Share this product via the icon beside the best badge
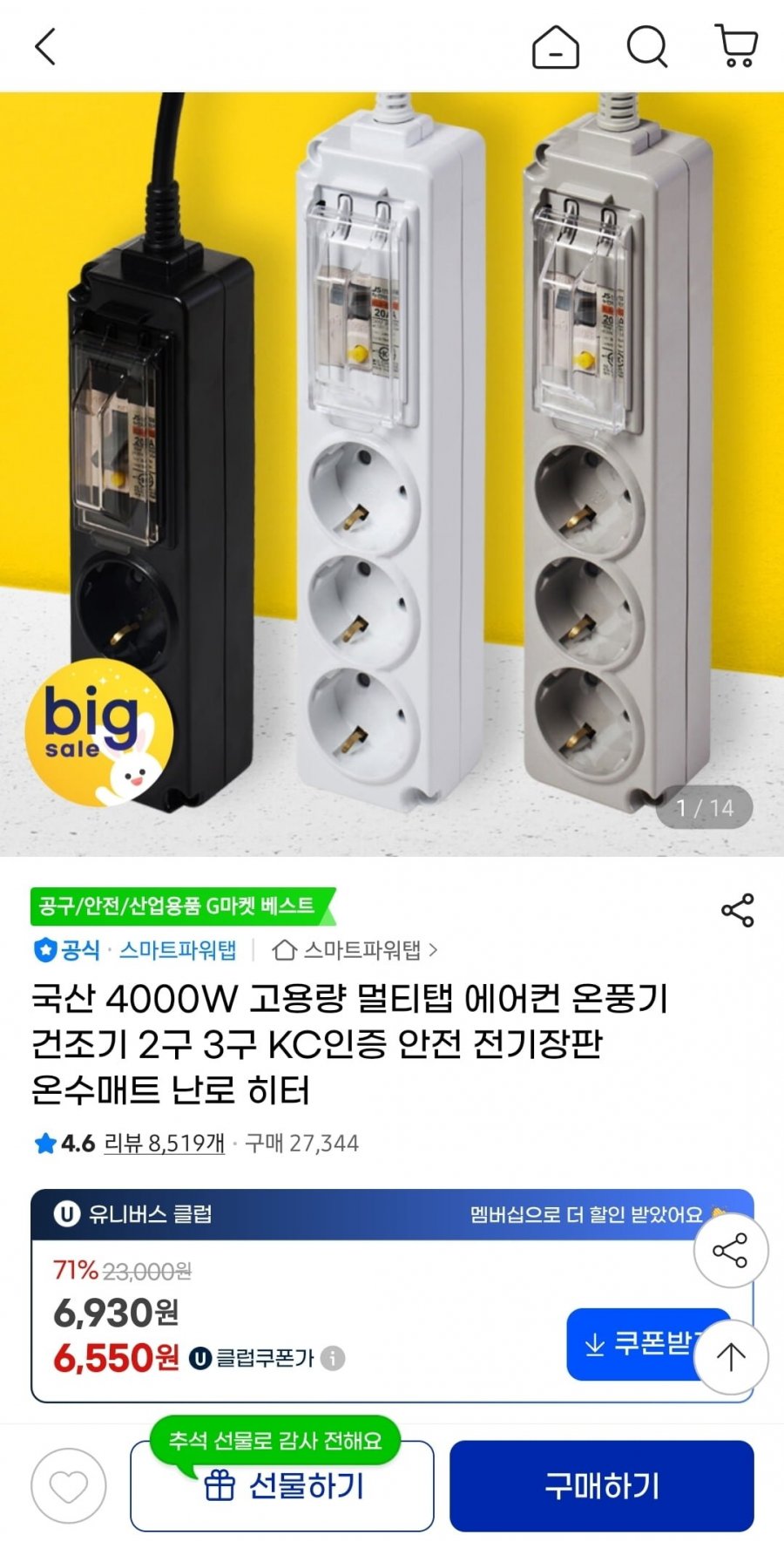Image resolution: width=784 pixels, height=1548 pixels. pyautogui.click(x=737, y=911)
